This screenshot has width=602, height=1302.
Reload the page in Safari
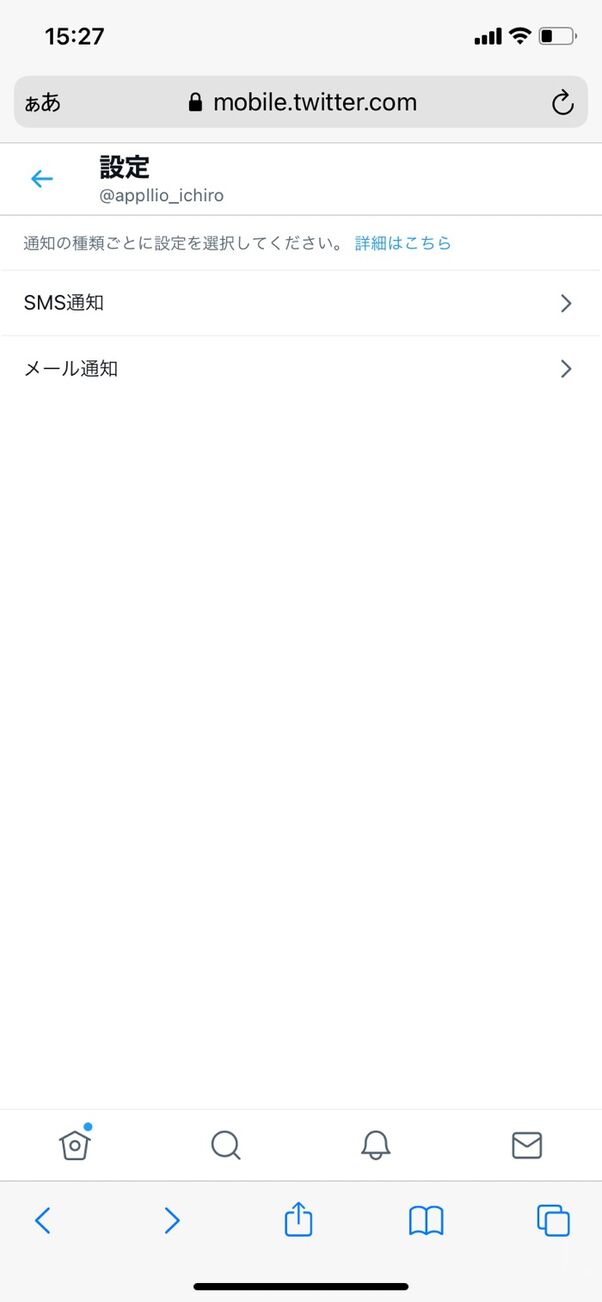pyautogui.click(x=562, y=102)
